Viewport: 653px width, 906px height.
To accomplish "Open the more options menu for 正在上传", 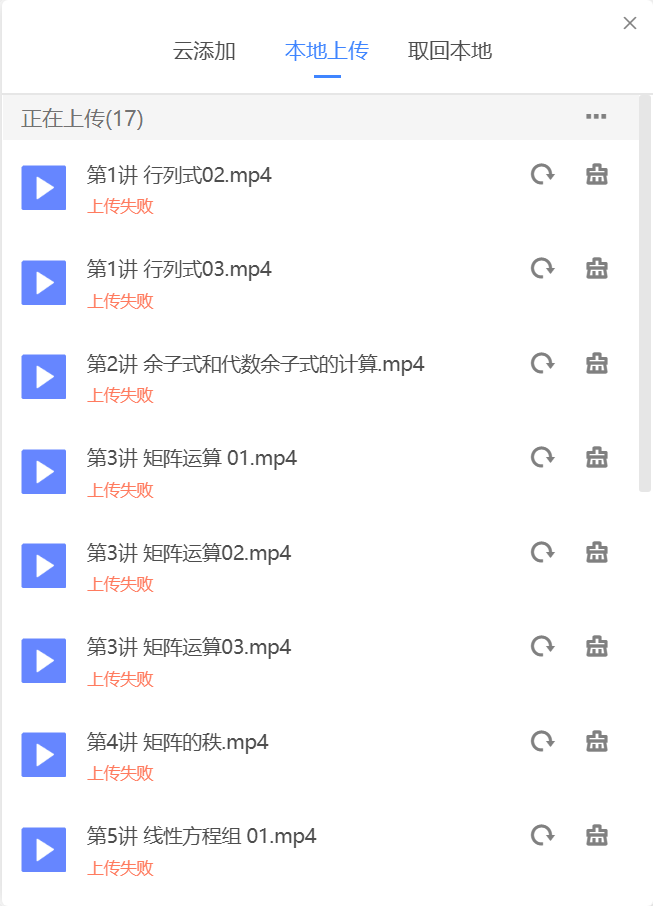I will point(596,117).
